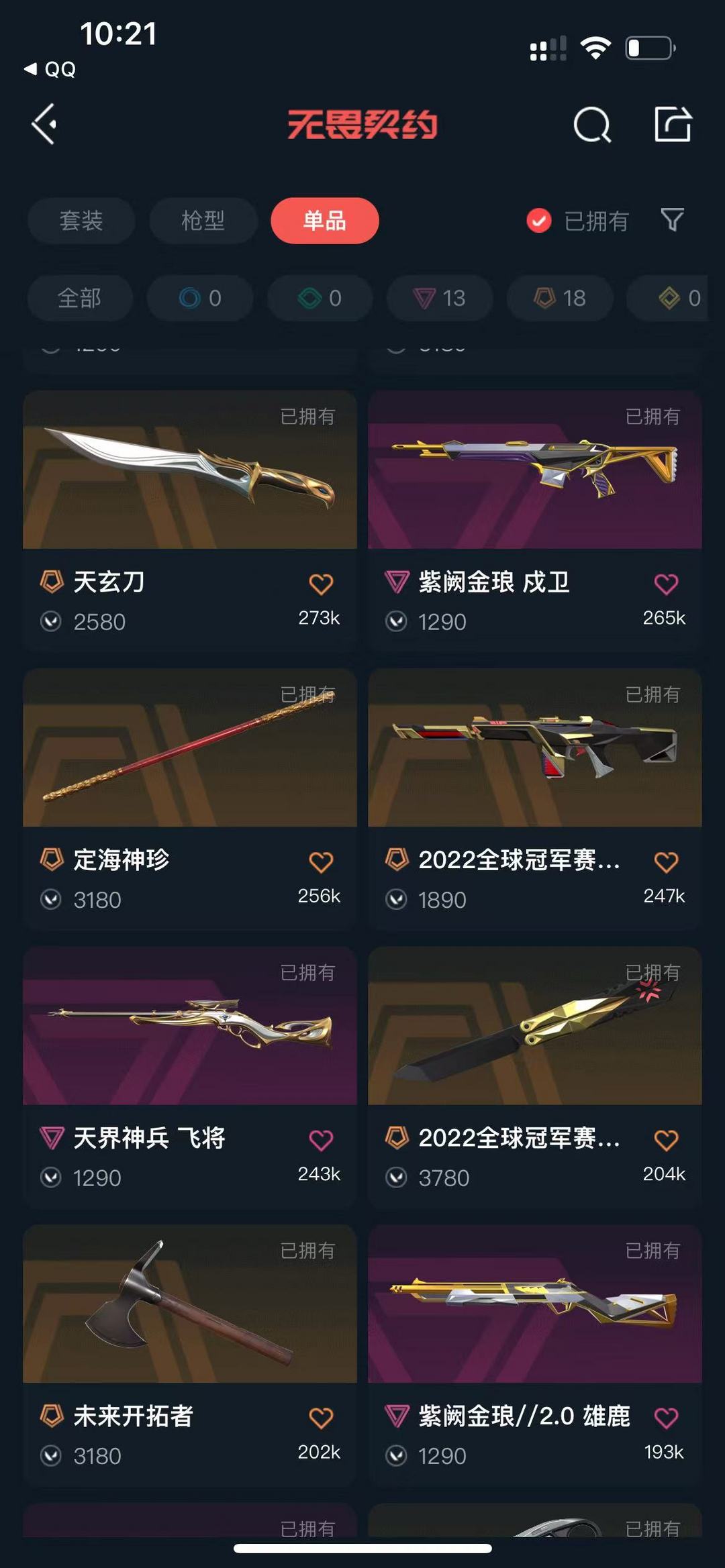Tap the share icon top right
This screenshot has width=725, height=1568.
click(x=673, y=125)
